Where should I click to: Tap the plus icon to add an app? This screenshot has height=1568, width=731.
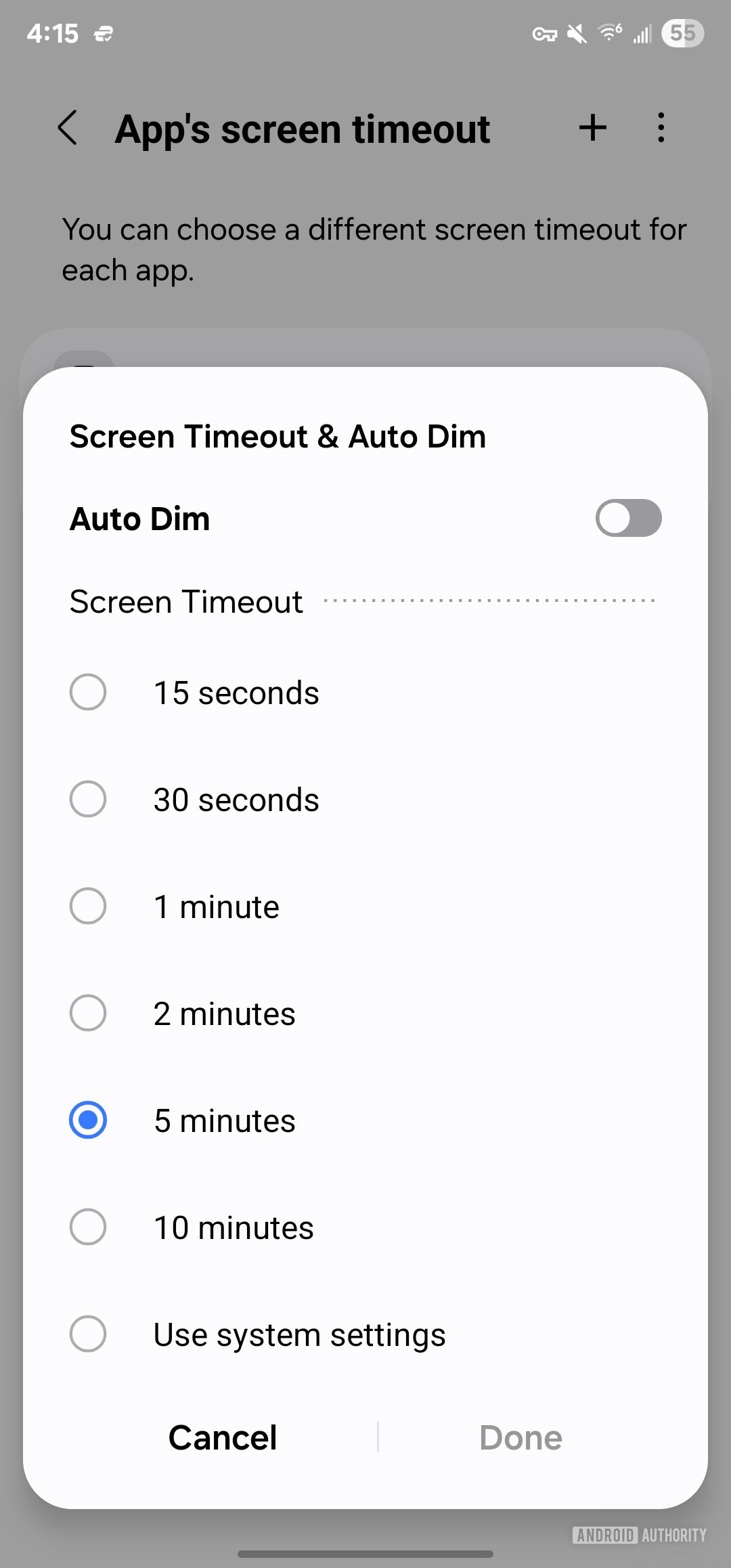click(x=593, y=127)
